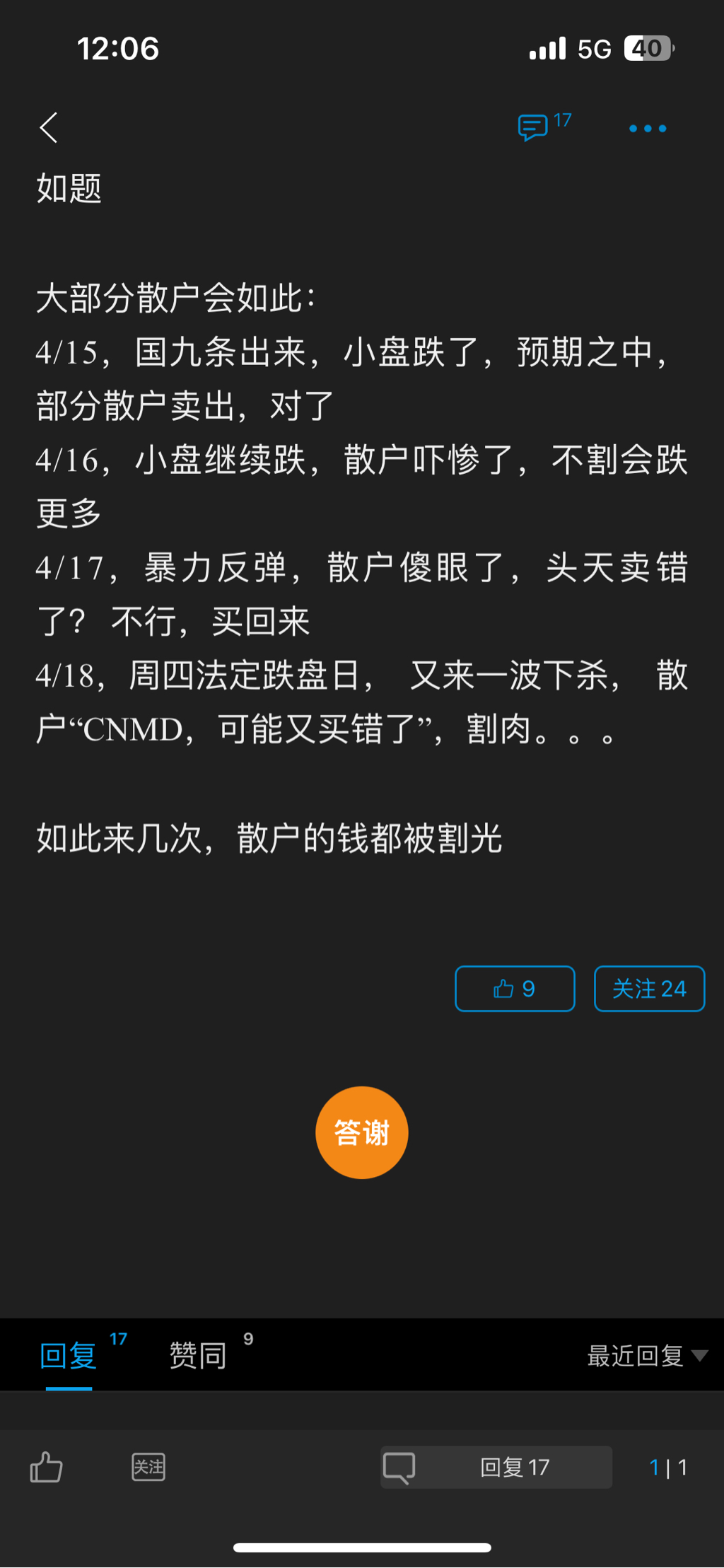Screen dimensions: 724x1568
Task: Open the 回复 17 reply box
Action: click(496, 1467)
